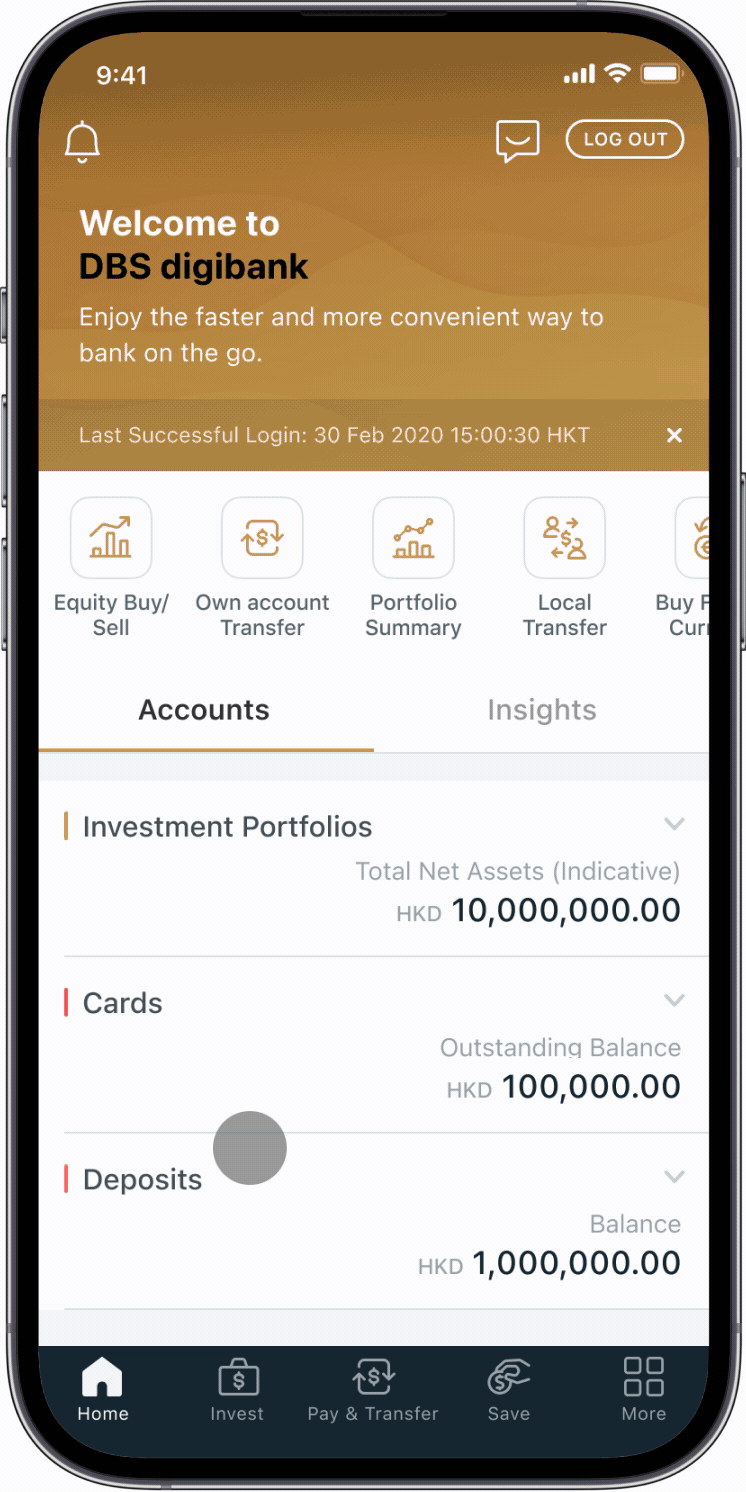Open the More tab
Image resolution: width=746 pixels, height=1492 pixels.
(643, 1390)
